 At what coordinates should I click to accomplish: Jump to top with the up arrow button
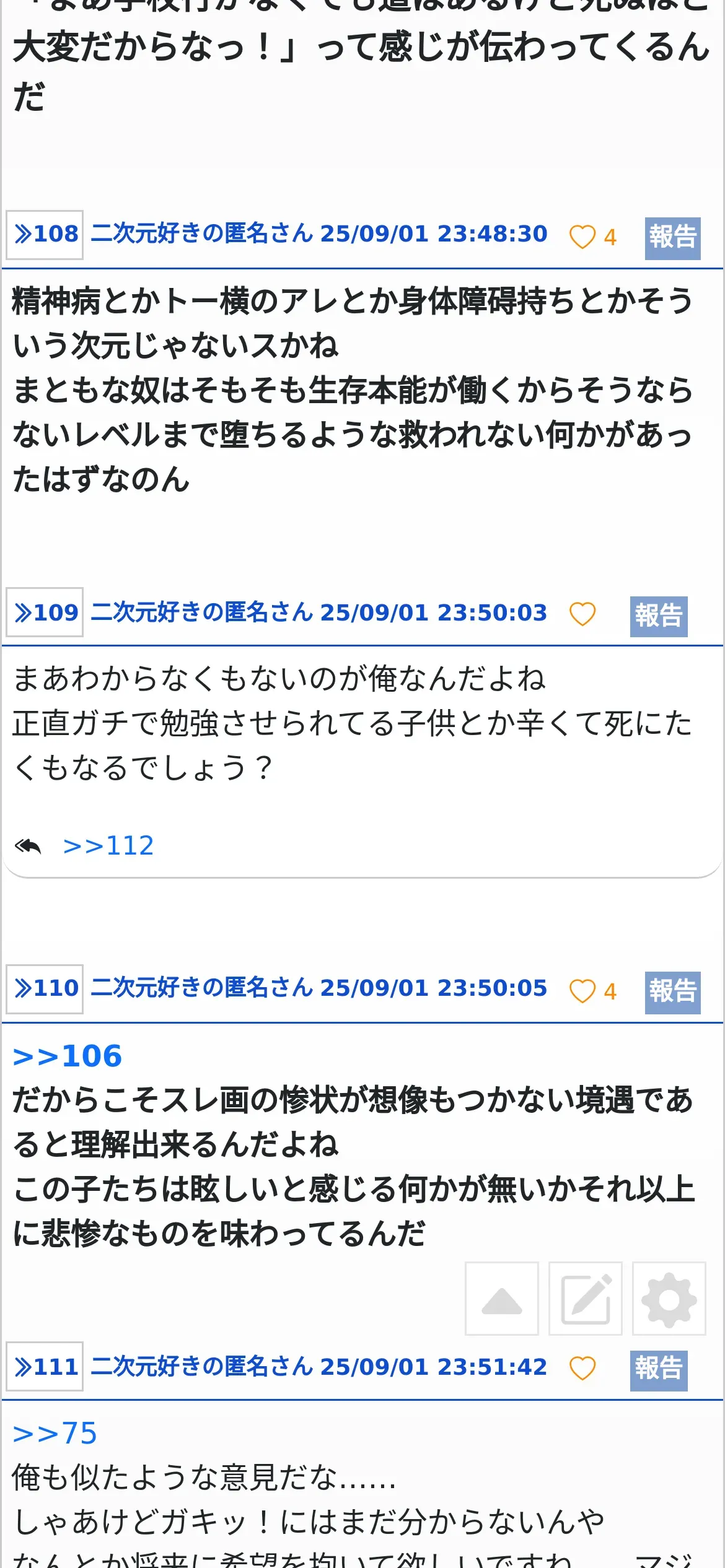tap(502, 1299)
